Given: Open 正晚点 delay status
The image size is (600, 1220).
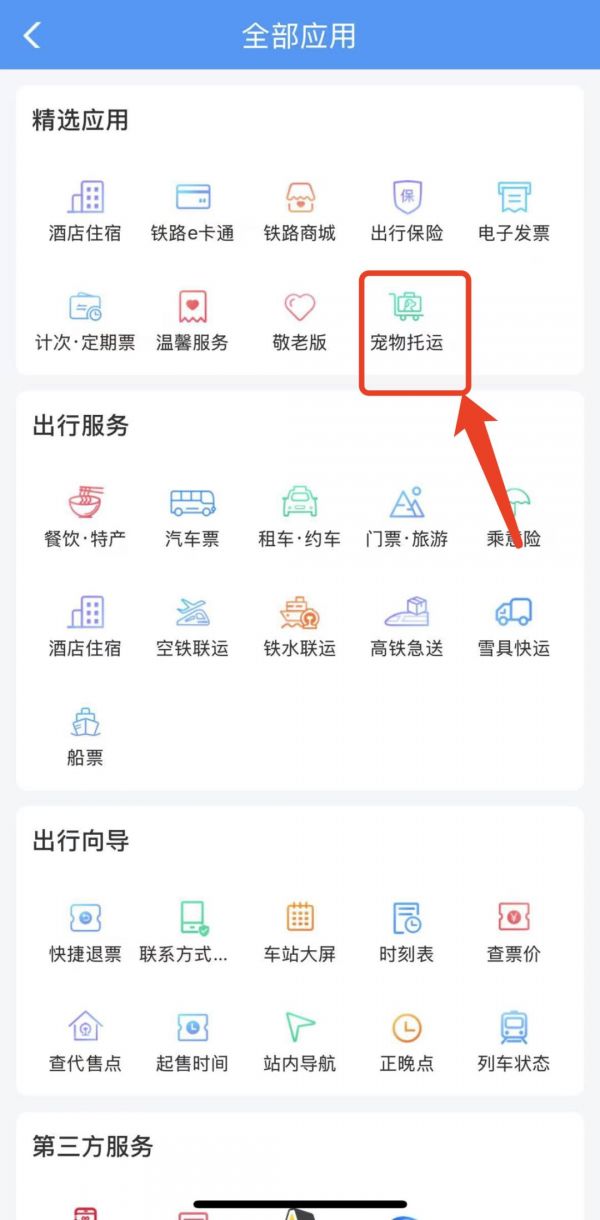Looking at the screenshot, I should tap(407, 1041).
